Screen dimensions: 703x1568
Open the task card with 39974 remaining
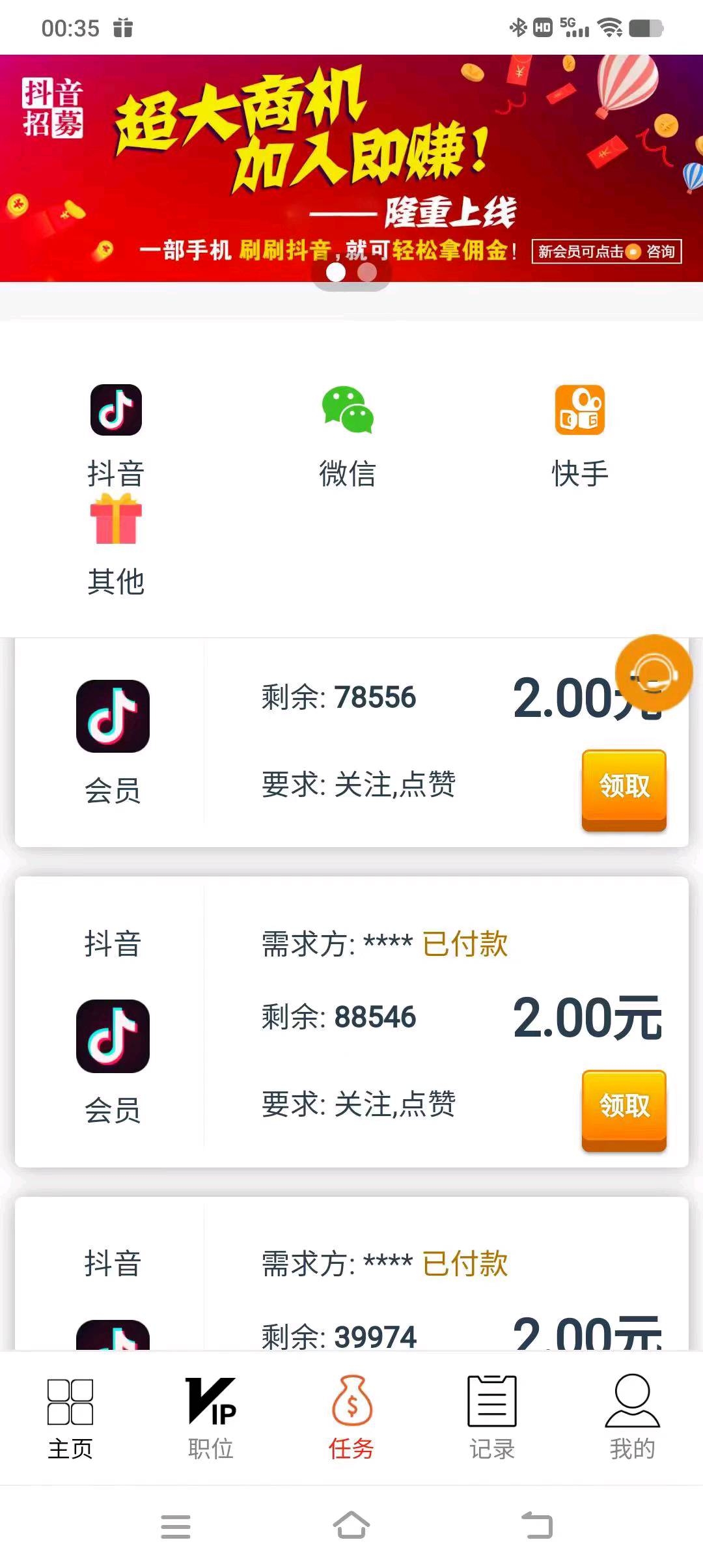point(351,1274)
